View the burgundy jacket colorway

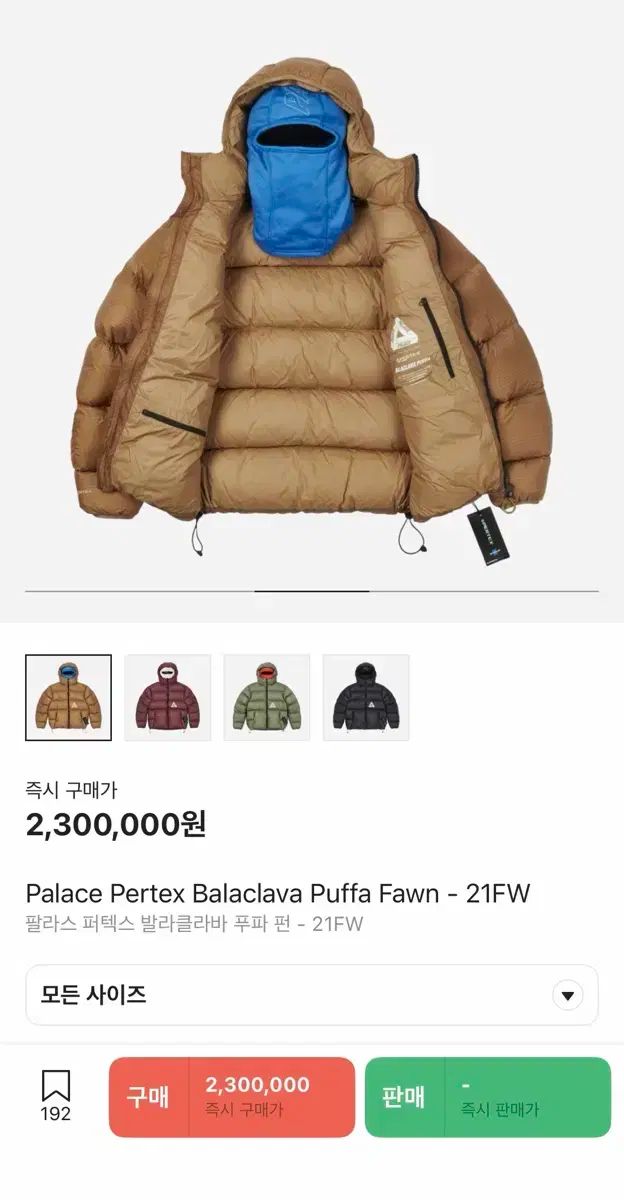coord(167,697)
